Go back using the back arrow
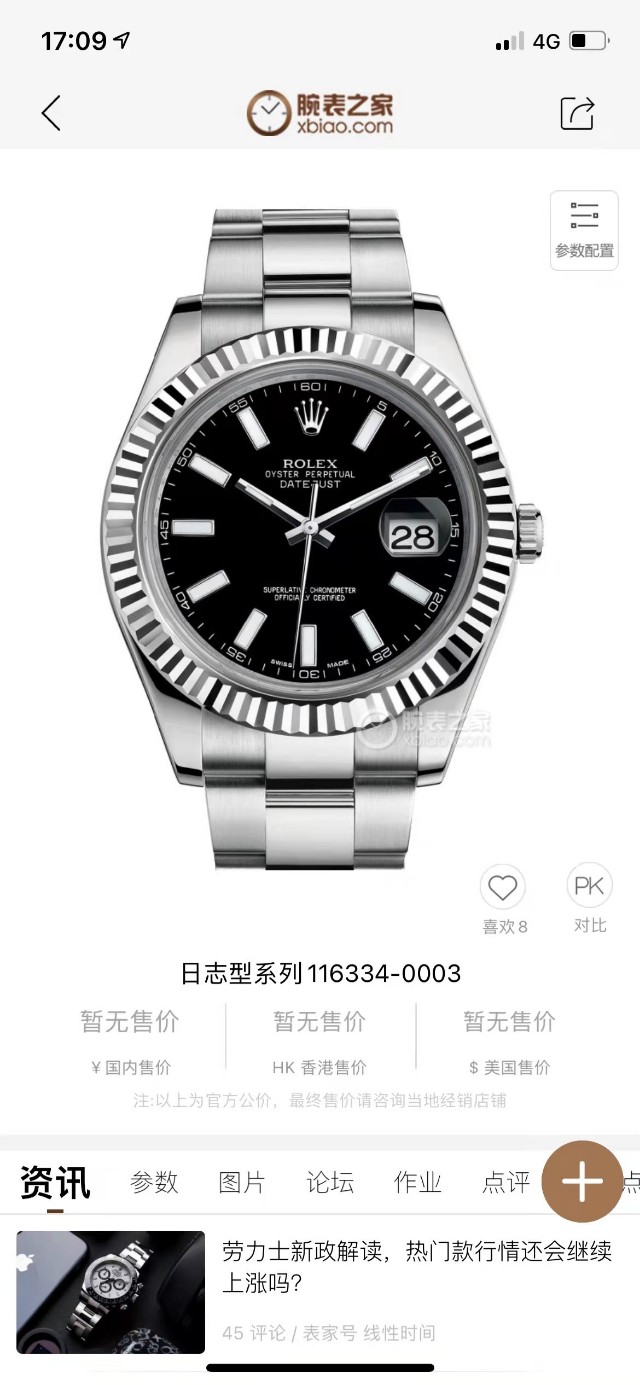The width and height of the screenshot is (640, 1385). click(51, 113)
